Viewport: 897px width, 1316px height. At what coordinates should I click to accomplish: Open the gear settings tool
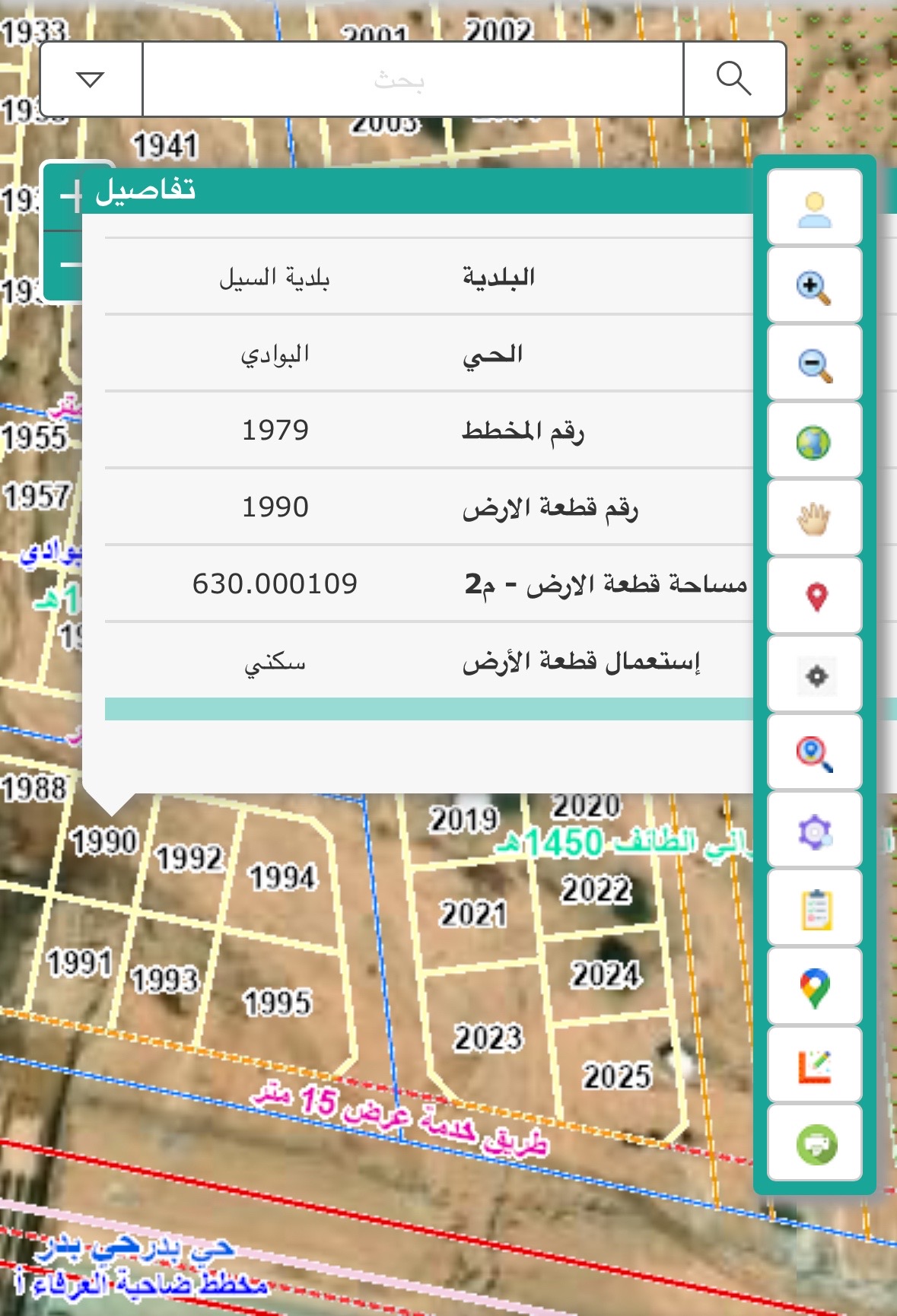pyautogui.click(x=814, y=831)
